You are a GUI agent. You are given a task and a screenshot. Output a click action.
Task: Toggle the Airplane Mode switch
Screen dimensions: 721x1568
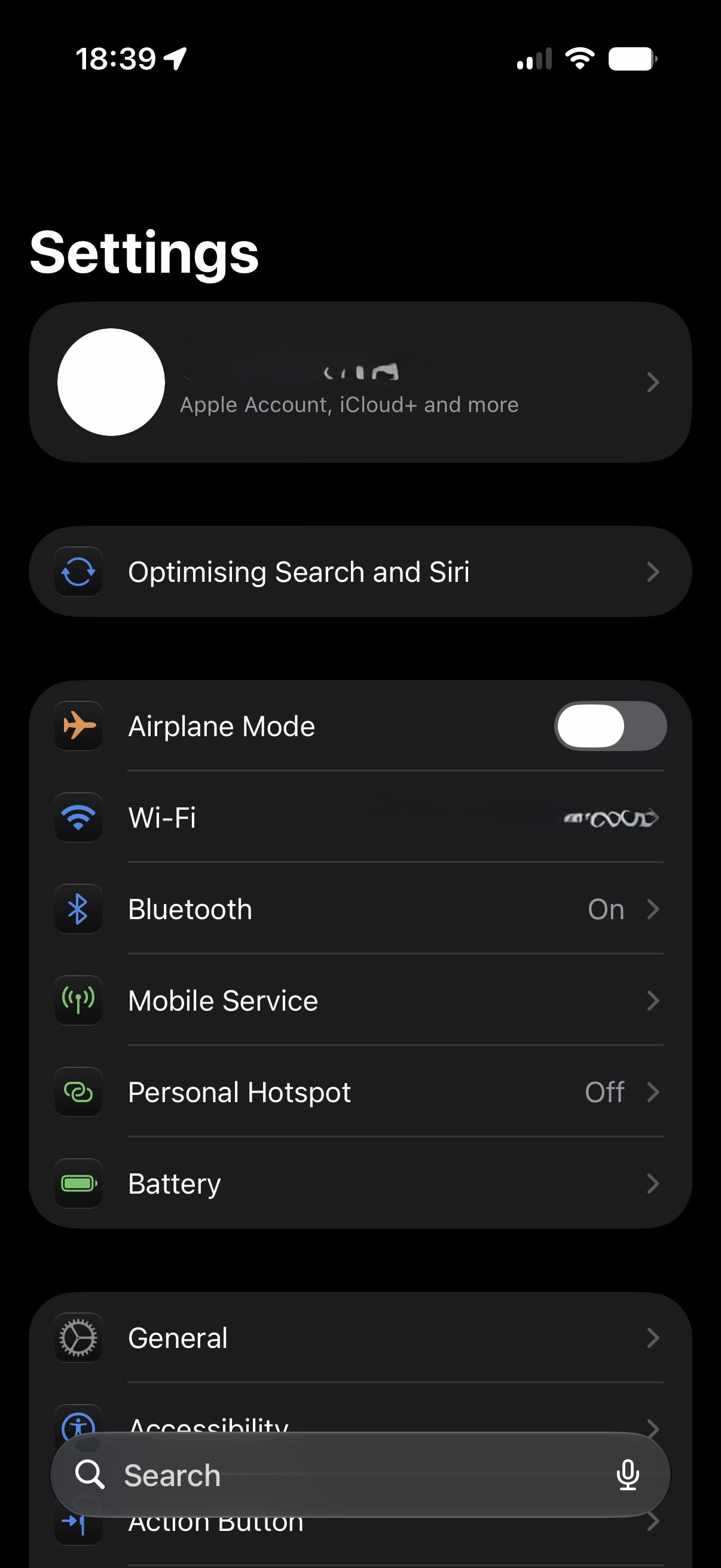pos(610,725)
